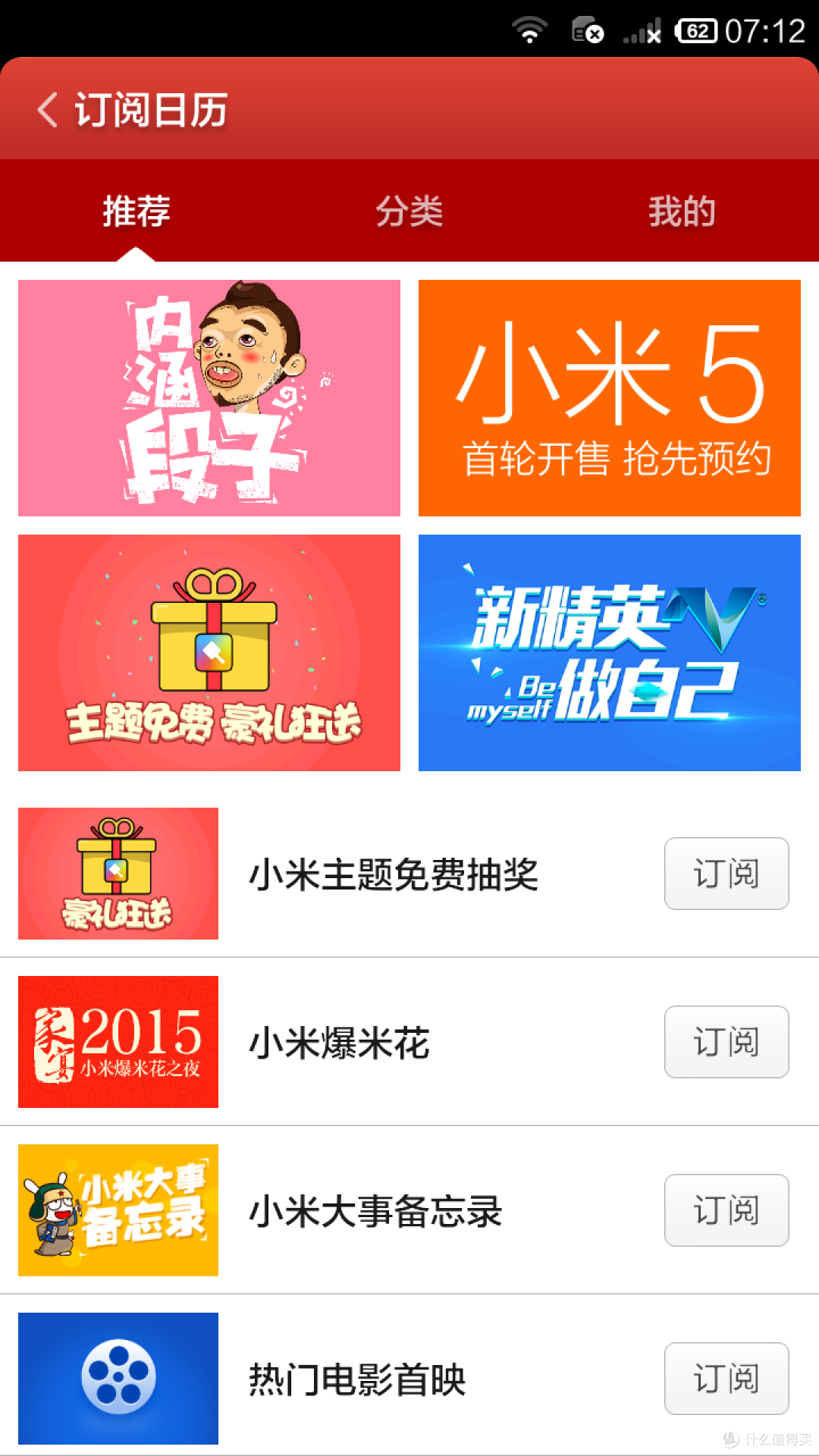
Task: Subscribe to 小米爆米花
Action: 726,1042
